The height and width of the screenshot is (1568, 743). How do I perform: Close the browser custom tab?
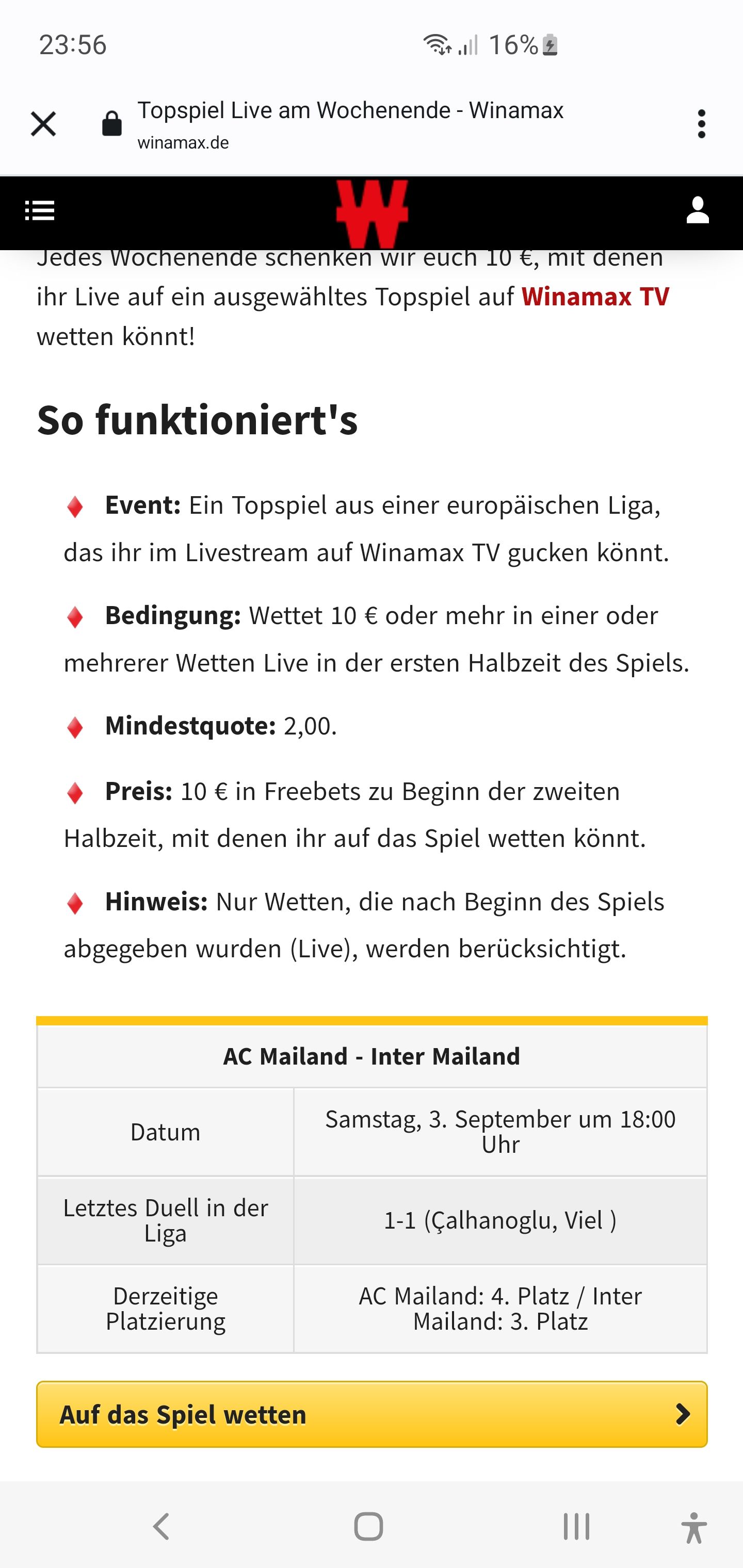(x=43, y=124)
